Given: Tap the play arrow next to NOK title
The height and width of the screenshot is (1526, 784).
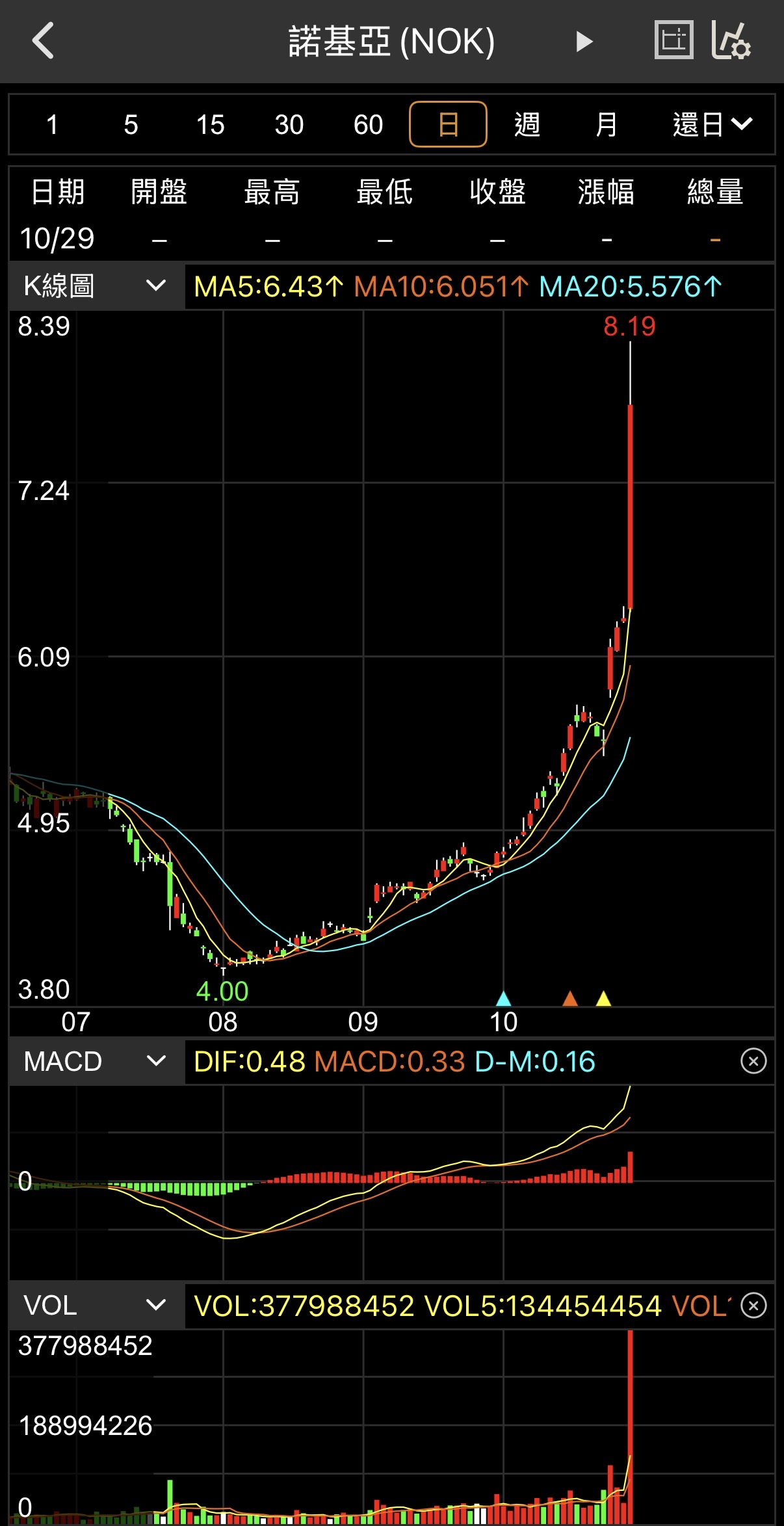Looking at the screenshot, I should (584, 42).
